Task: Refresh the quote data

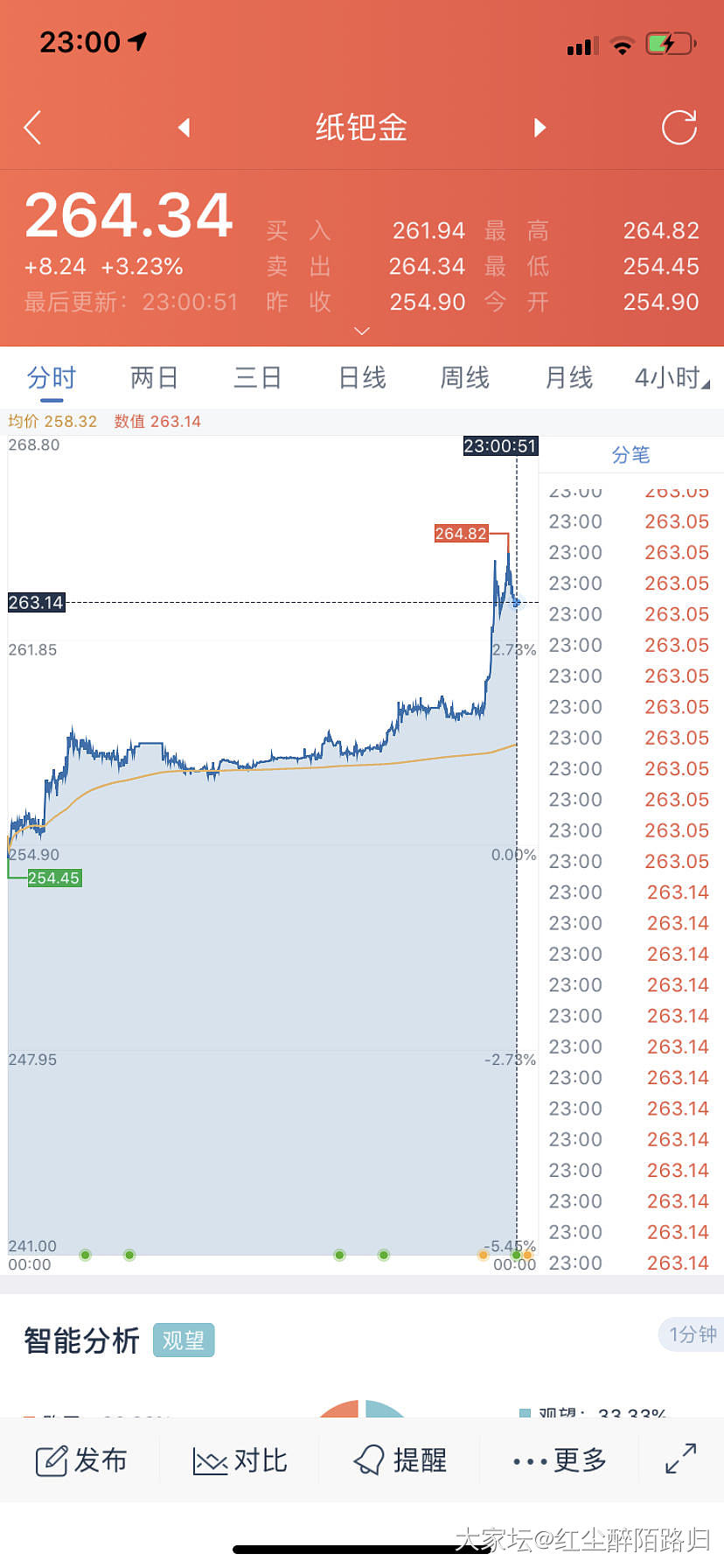Action: (x=679, y=128)
